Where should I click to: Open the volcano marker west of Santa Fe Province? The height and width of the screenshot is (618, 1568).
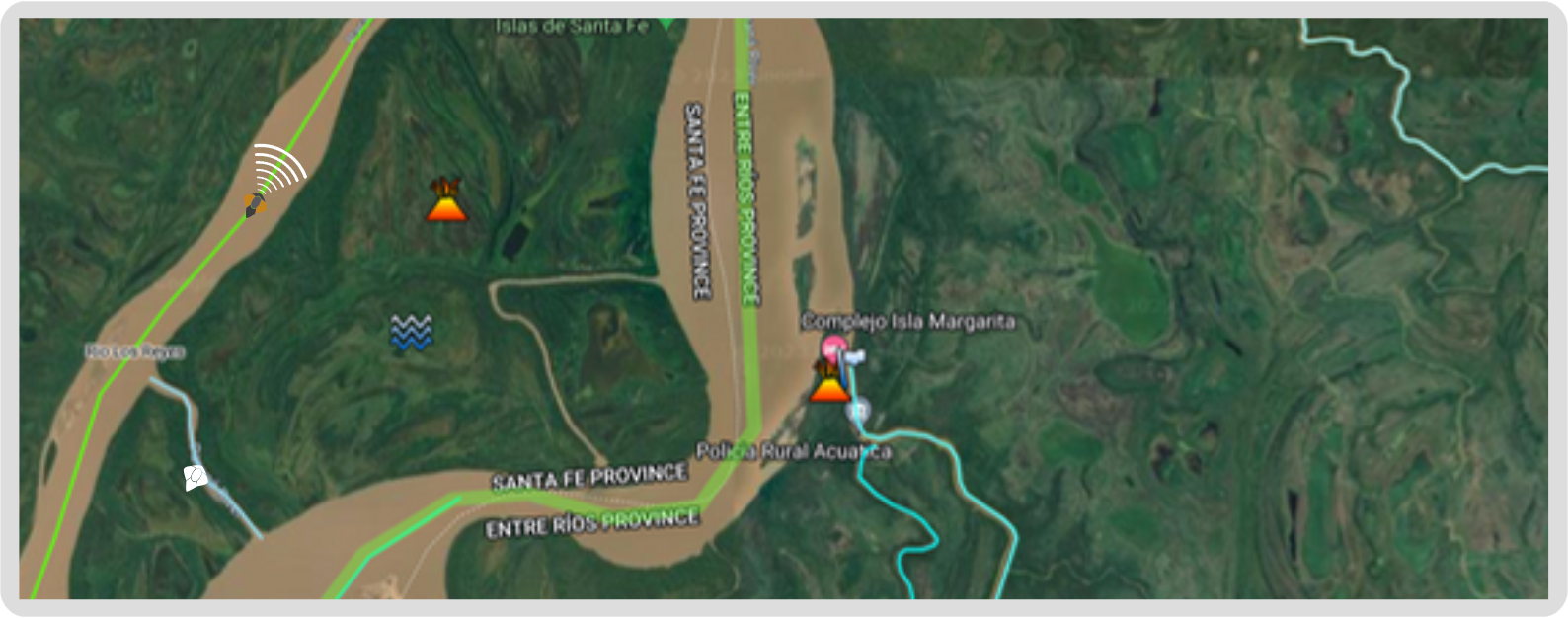pyautogui.click(x=446, y=200)
